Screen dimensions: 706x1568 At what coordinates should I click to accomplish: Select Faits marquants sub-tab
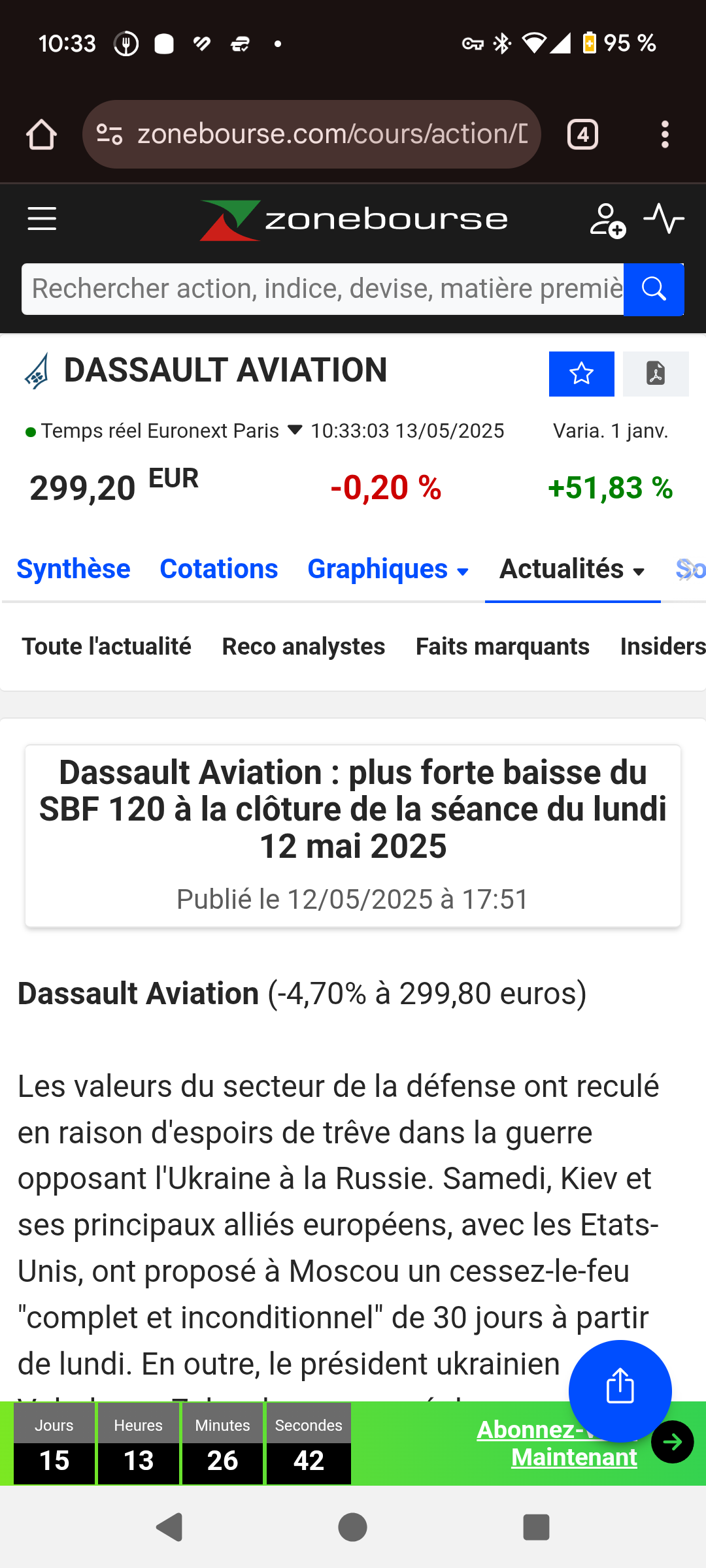(503, 646)
